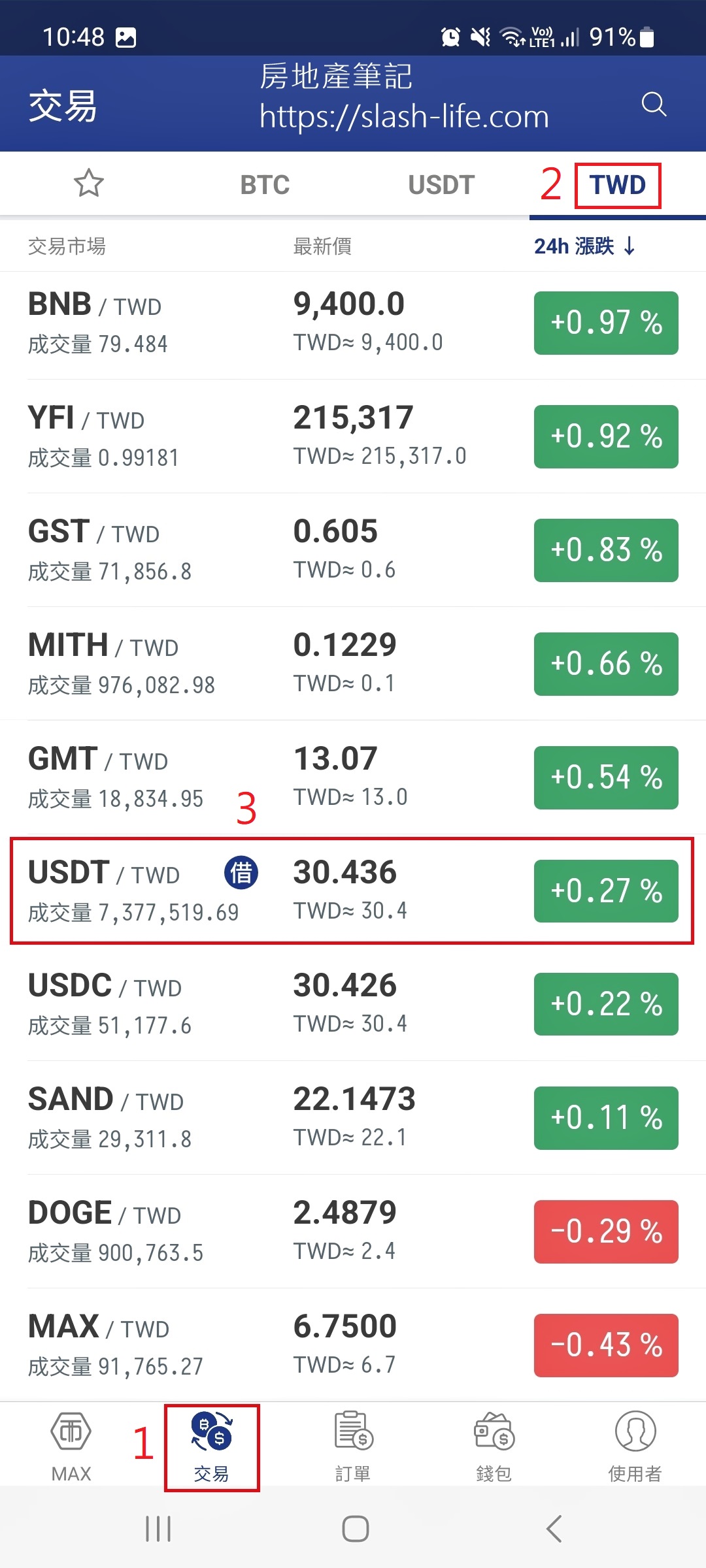Open the GMT / TWD trading pair
Viewport: 706px width, 1568px height.
click(353, 777)
